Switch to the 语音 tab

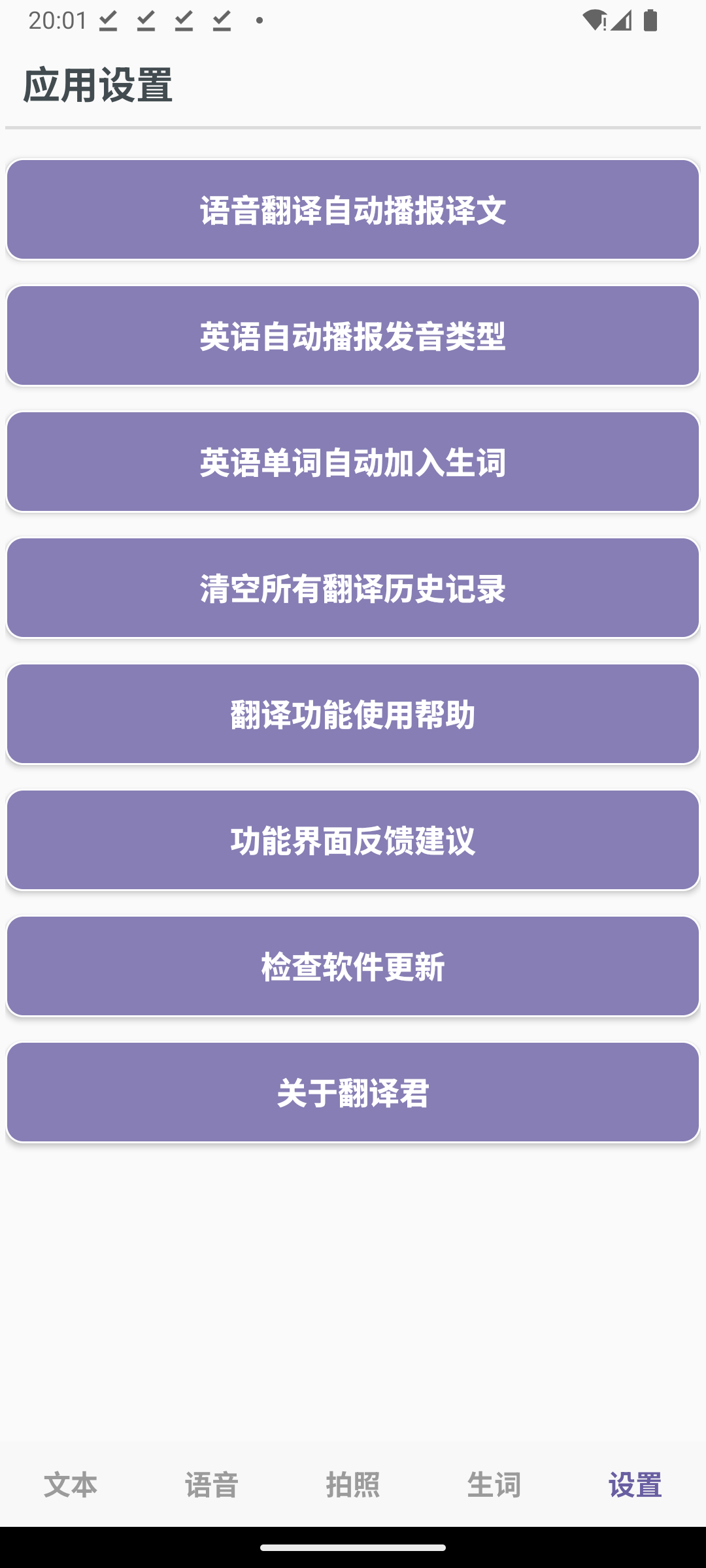212,1484
